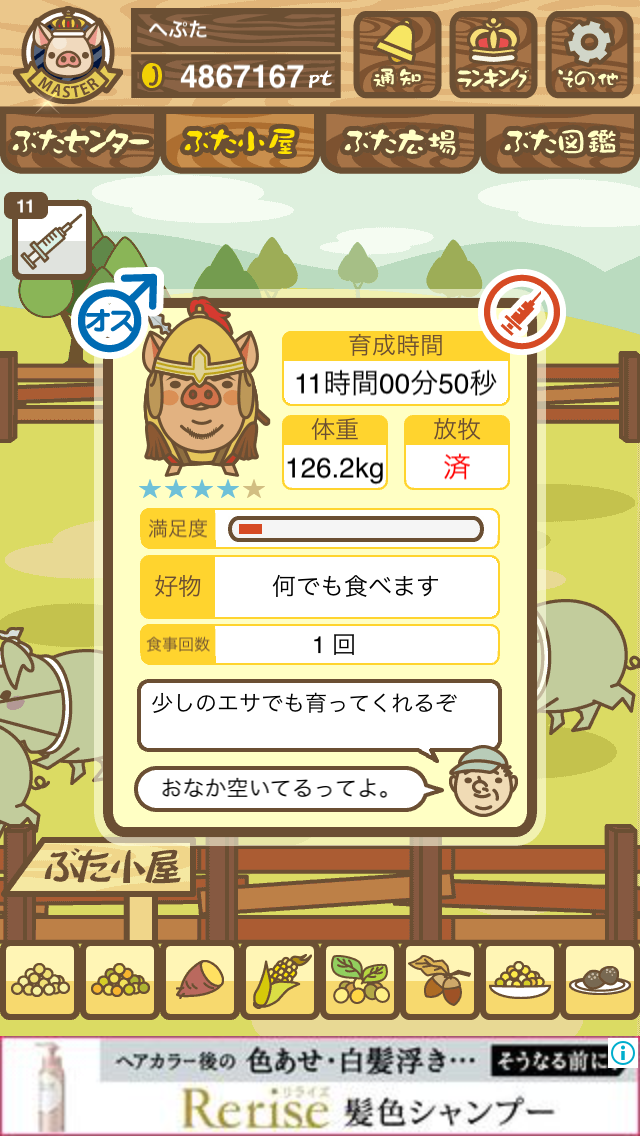Screen dimensions: 640x1136
Task: Open the ランキング crown button
Action: tap(493, 54)
